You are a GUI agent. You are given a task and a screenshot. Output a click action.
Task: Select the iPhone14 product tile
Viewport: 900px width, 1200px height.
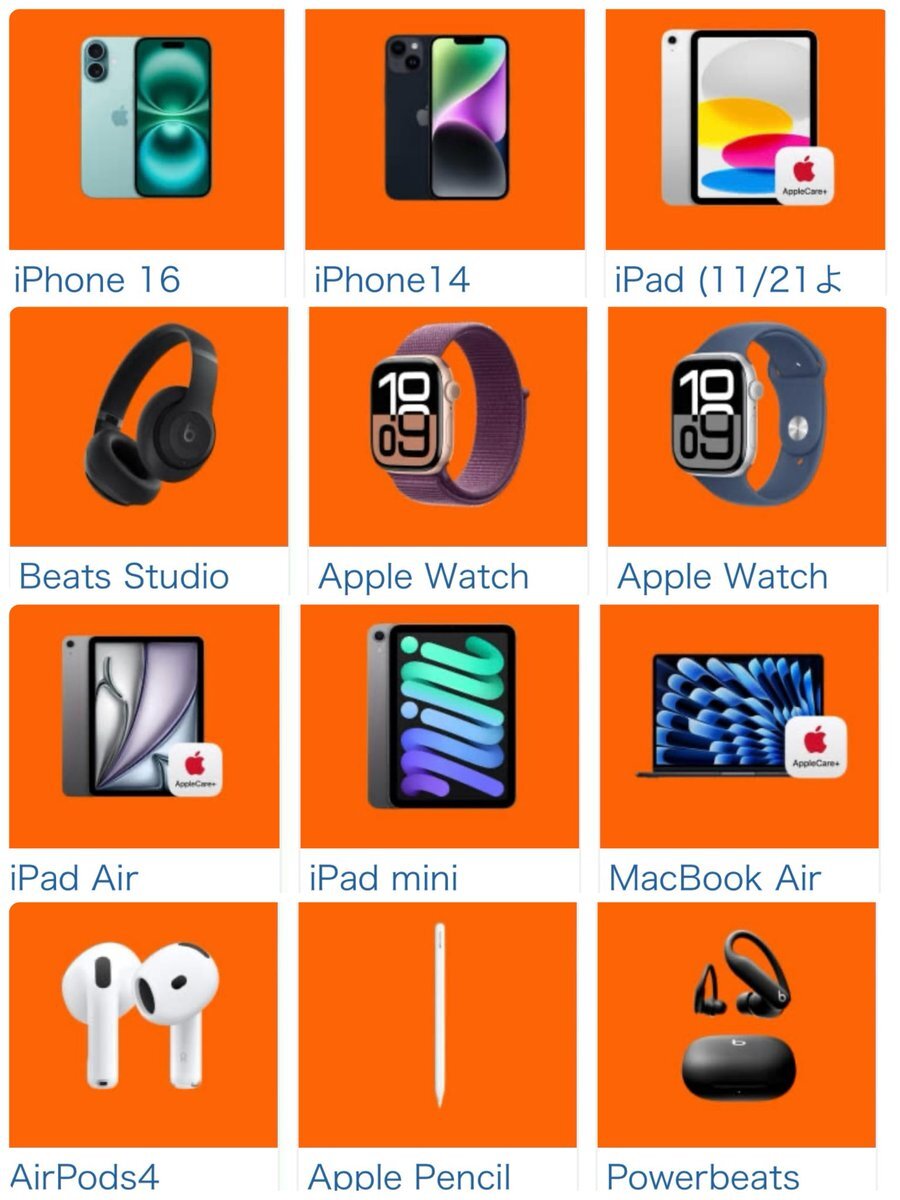click(x=445, y=130)
